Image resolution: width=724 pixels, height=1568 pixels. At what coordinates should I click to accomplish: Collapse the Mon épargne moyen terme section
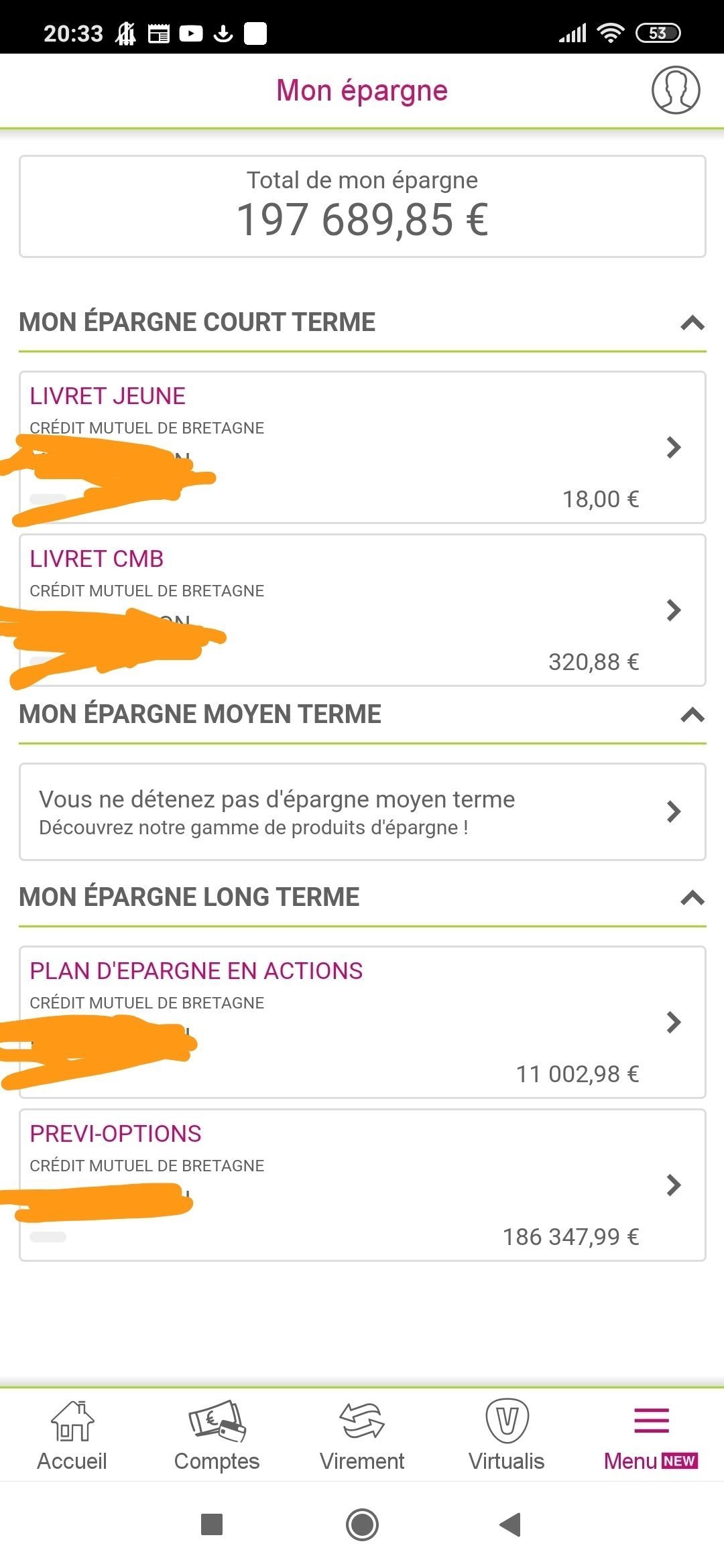pyautogui.click(x=692, y=715)
